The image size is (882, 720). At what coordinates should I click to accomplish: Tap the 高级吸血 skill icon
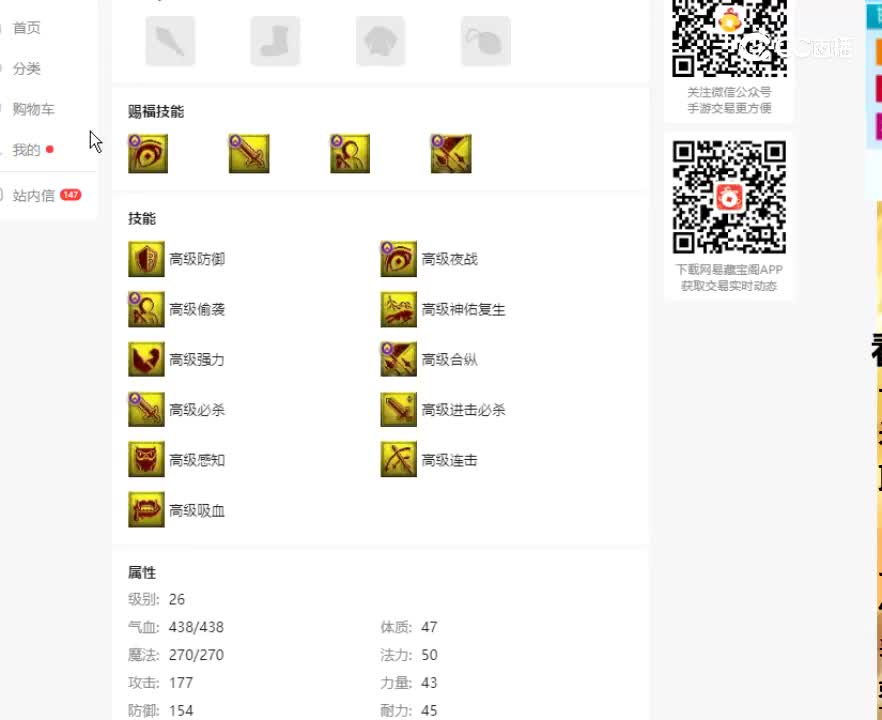[146, 510]
